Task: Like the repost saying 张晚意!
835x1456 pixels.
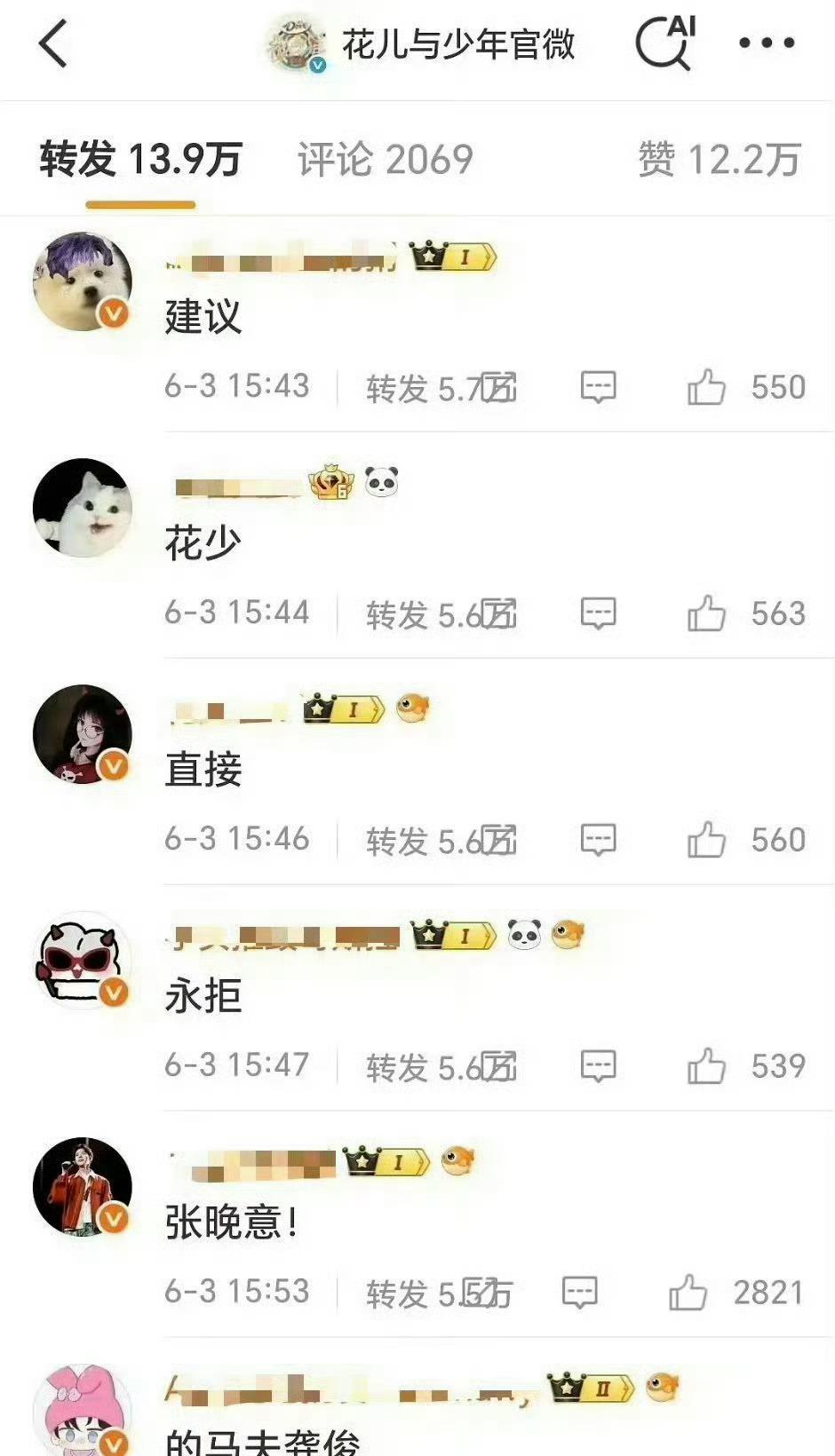Action: (688, 1293)
